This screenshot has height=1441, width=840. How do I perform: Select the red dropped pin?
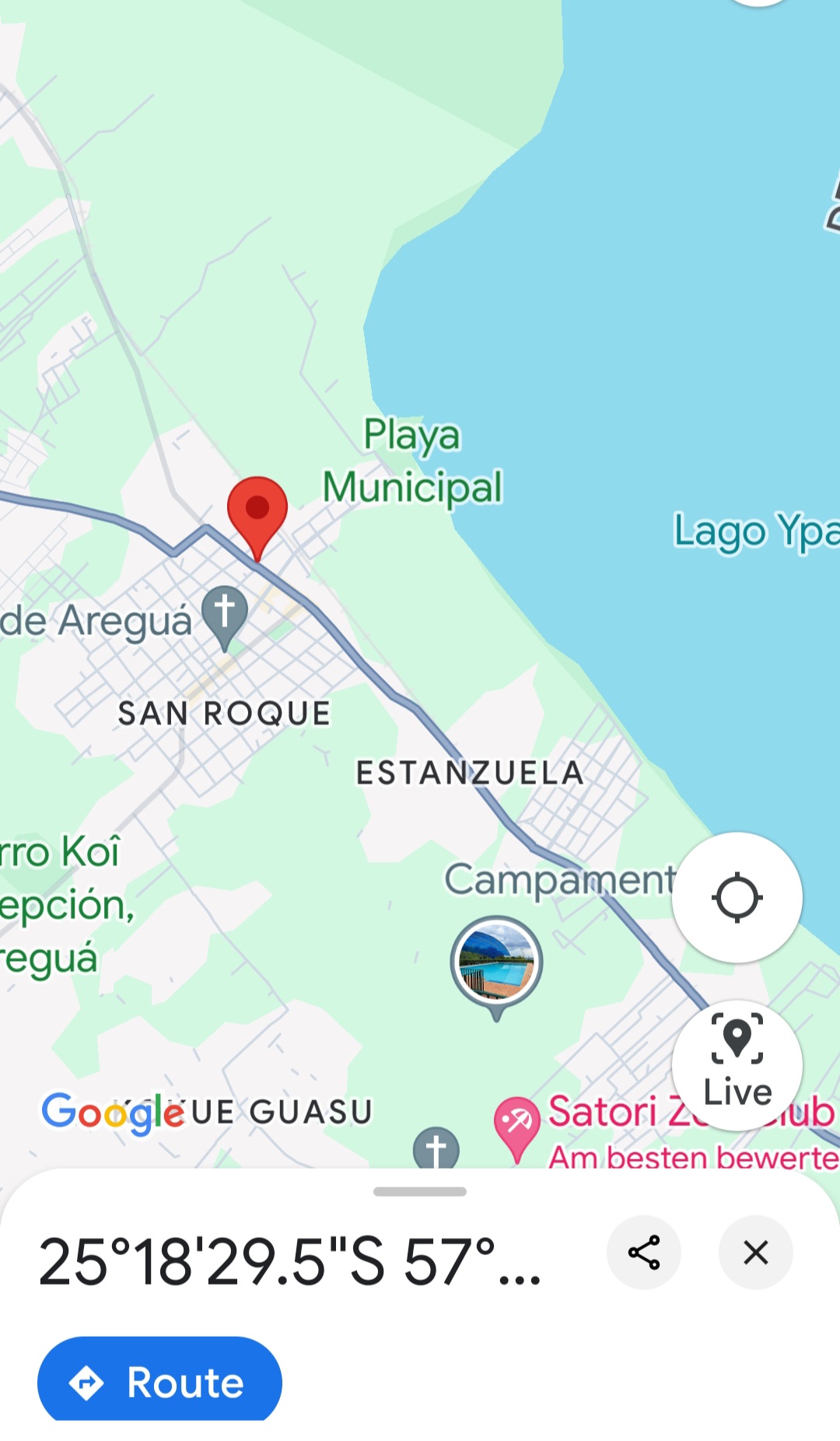257,510
